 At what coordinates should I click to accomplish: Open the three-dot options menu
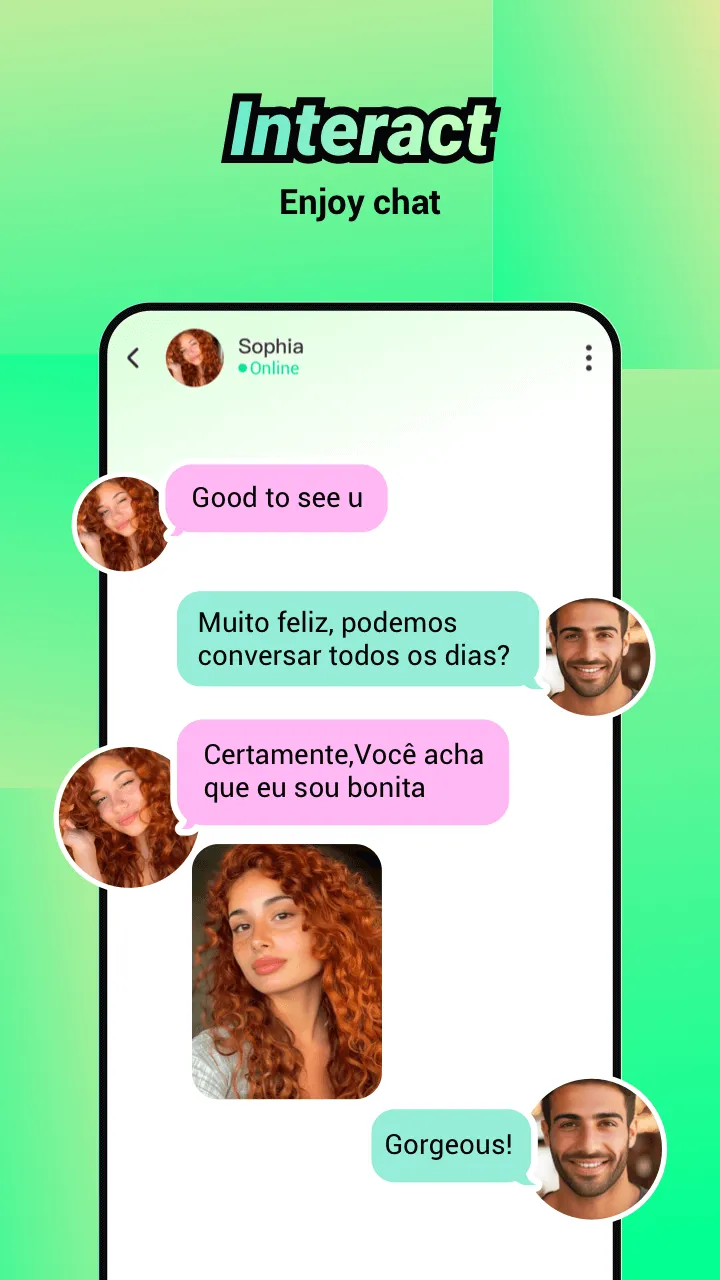[x=589, y=359]
